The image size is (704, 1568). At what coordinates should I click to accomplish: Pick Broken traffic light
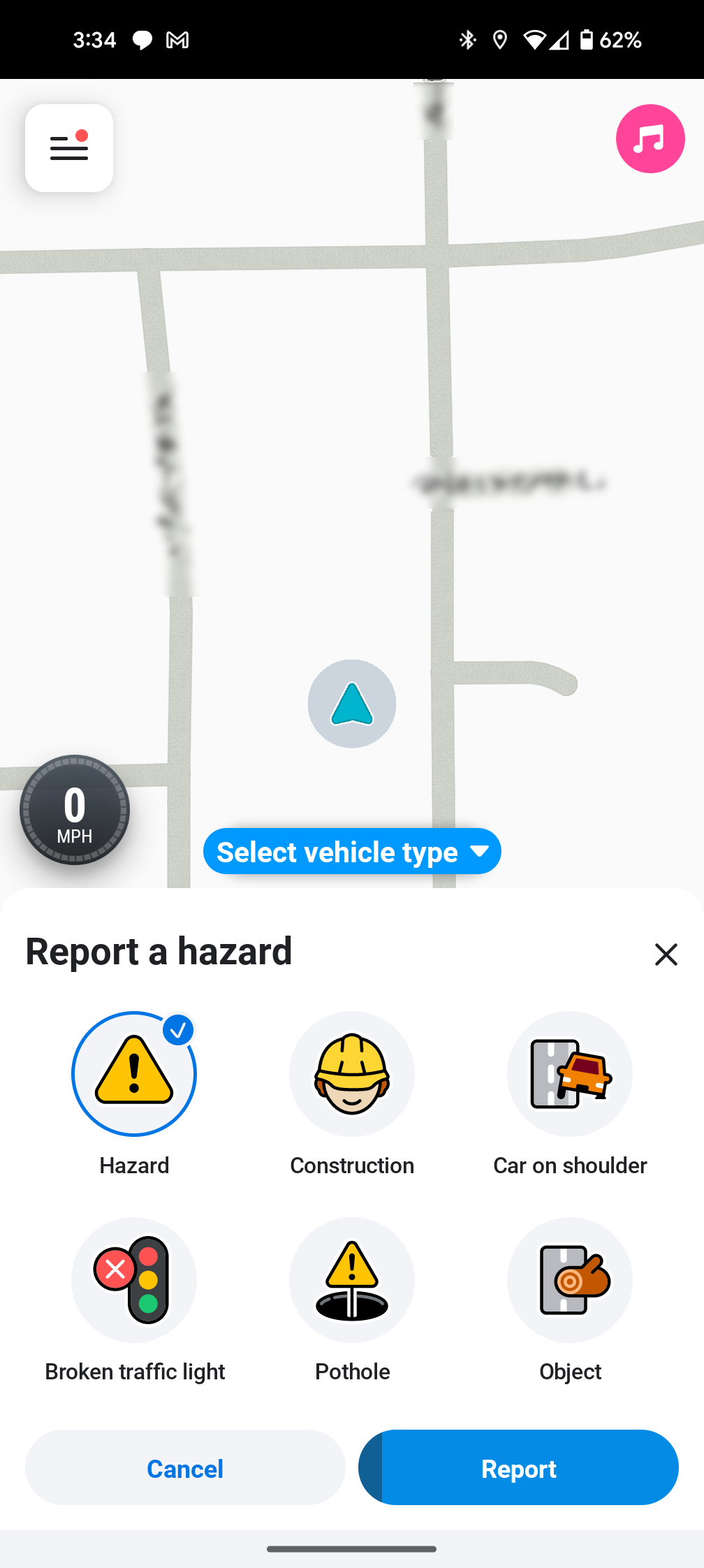pos(134,1280)
